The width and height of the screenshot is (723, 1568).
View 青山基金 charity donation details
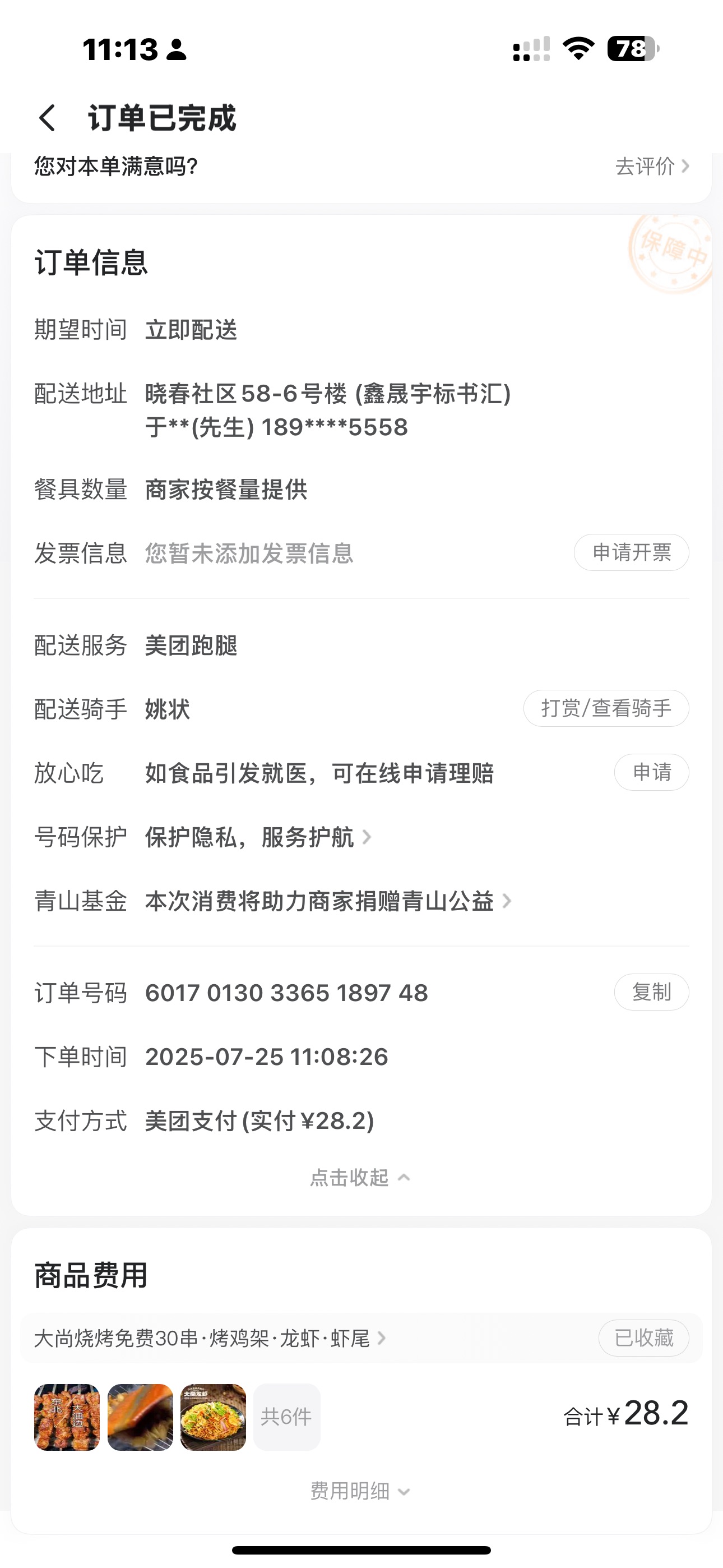tap(327, 901)
